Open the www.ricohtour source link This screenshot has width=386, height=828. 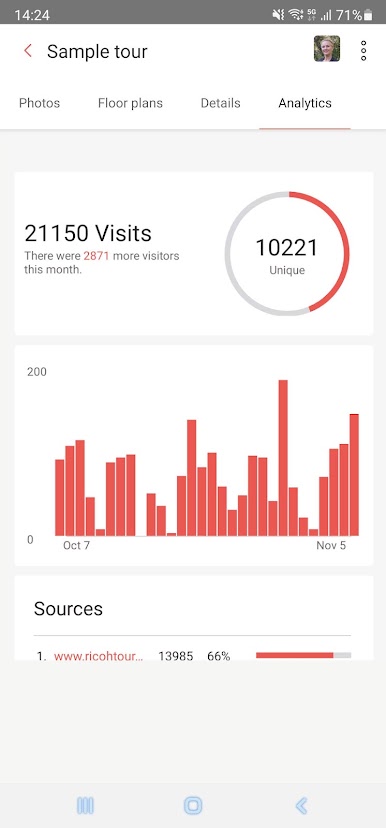click(x=99, y=656)
